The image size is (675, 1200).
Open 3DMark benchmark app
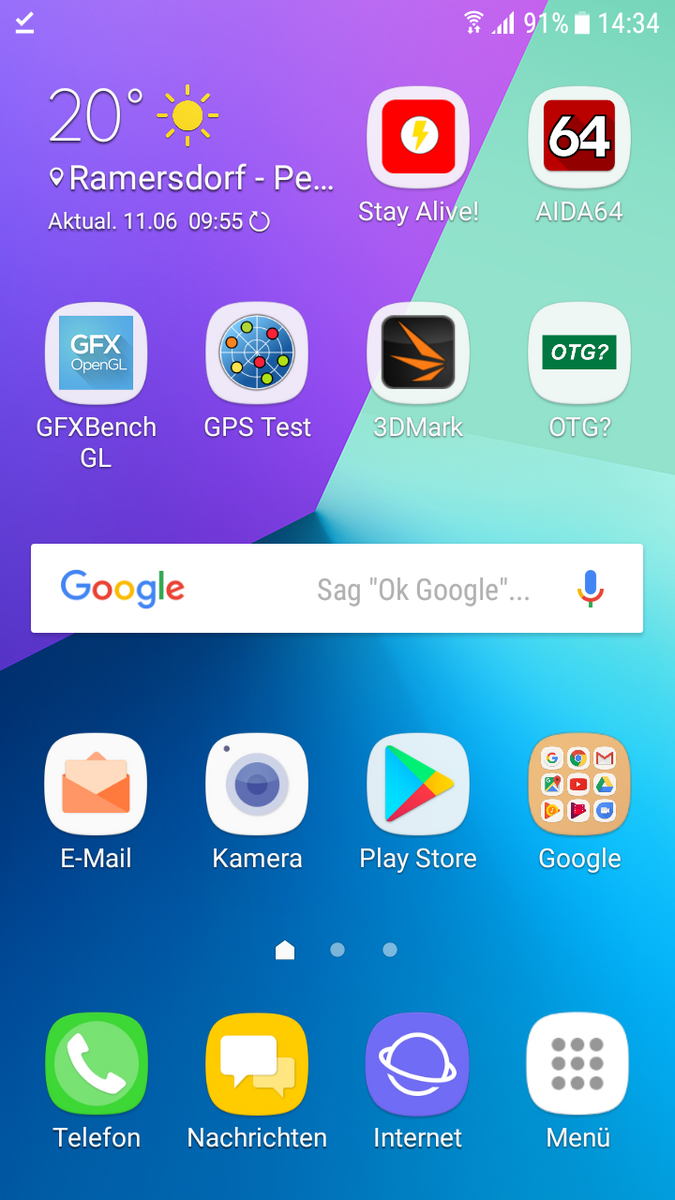pos(418,353)
